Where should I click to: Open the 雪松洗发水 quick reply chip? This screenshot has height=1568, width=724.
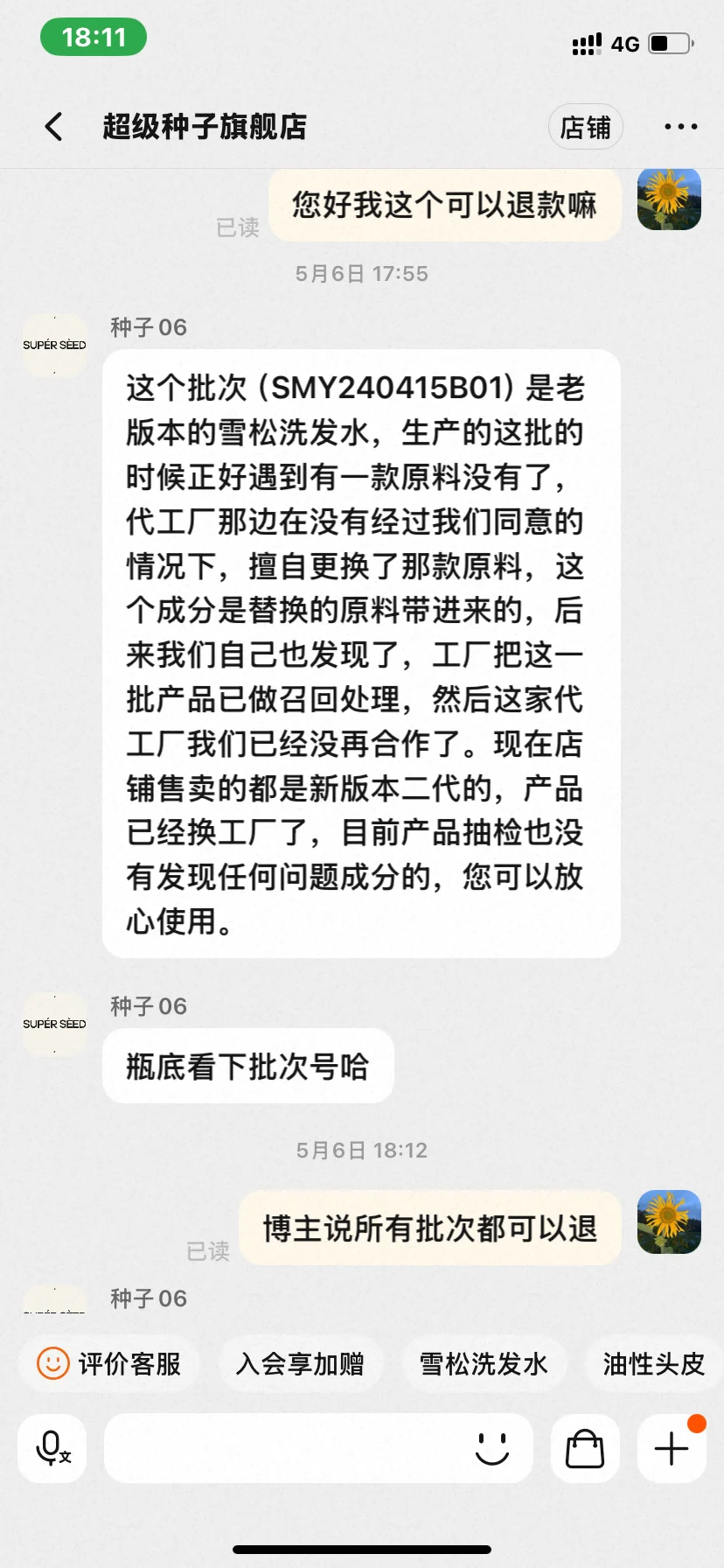point(484,1363)
